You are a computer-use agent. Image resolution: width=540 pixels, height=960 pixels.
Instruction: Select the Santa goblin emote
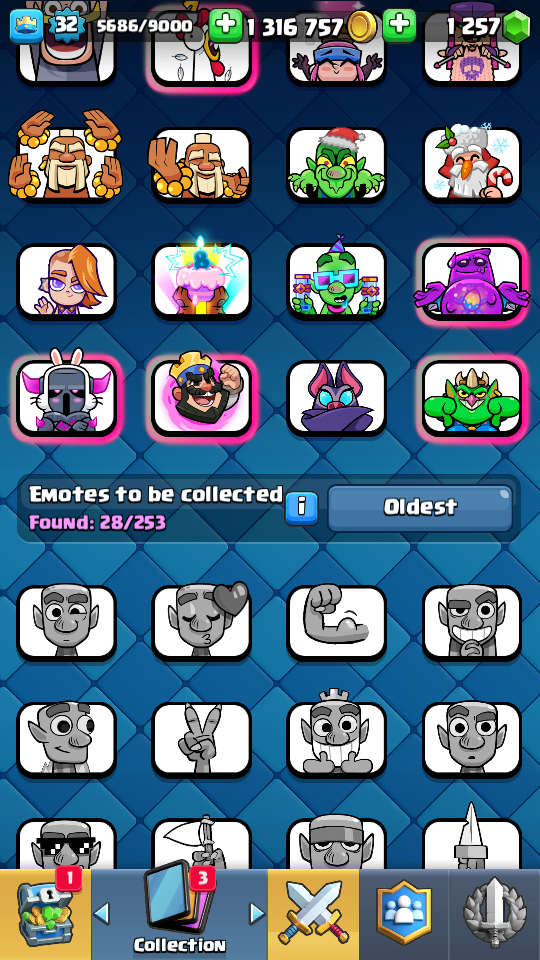337,164
